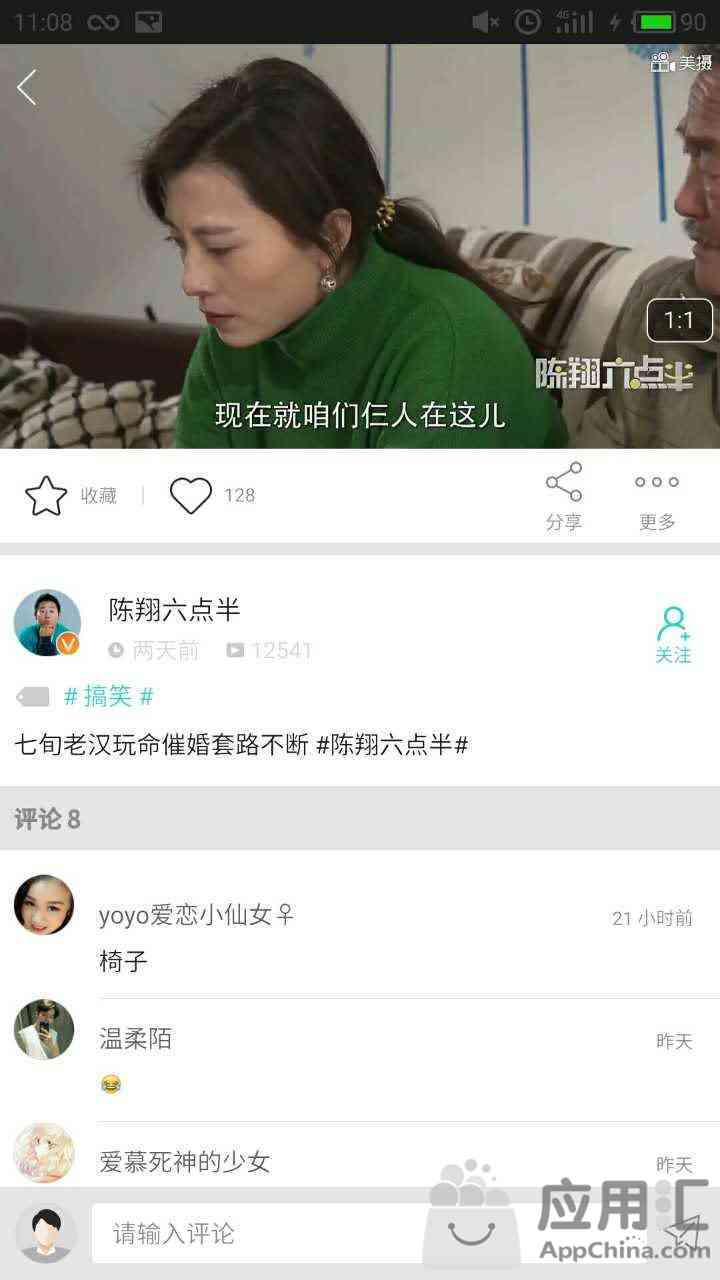Share the video via 分享
This screenshot has height=1280, width=720.
click(x=564, y=496)
